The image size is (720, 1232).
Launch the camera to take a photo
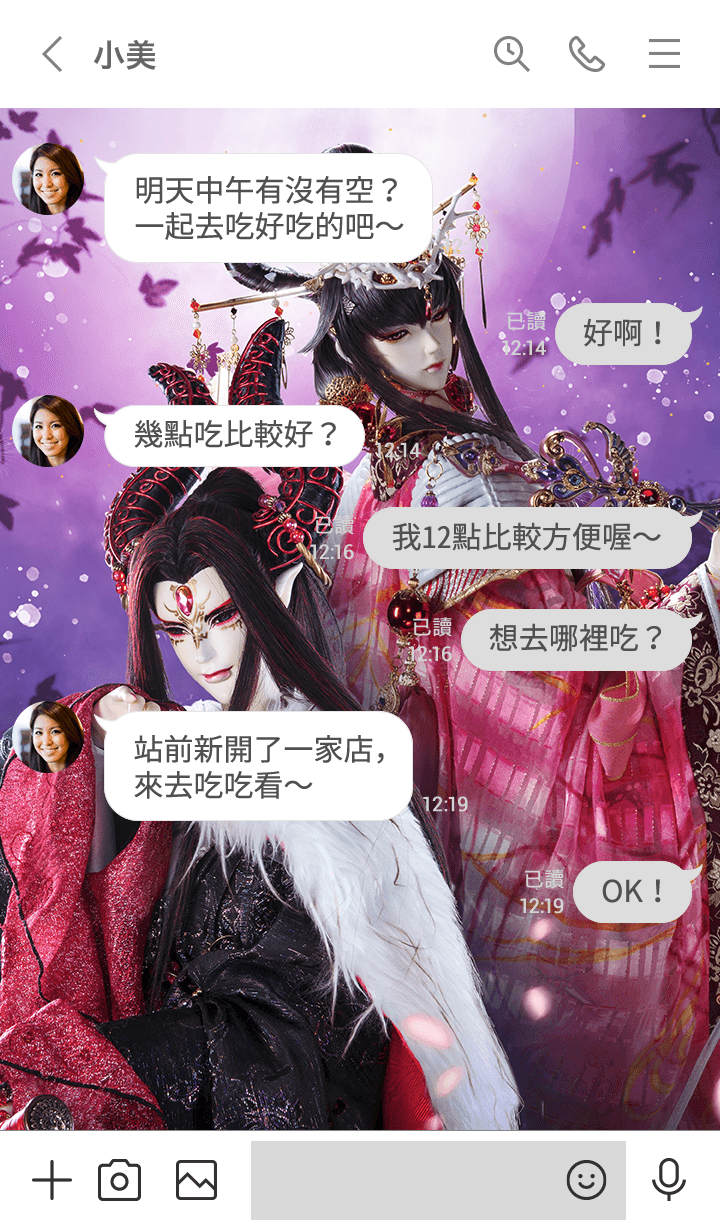point(119,1181)
